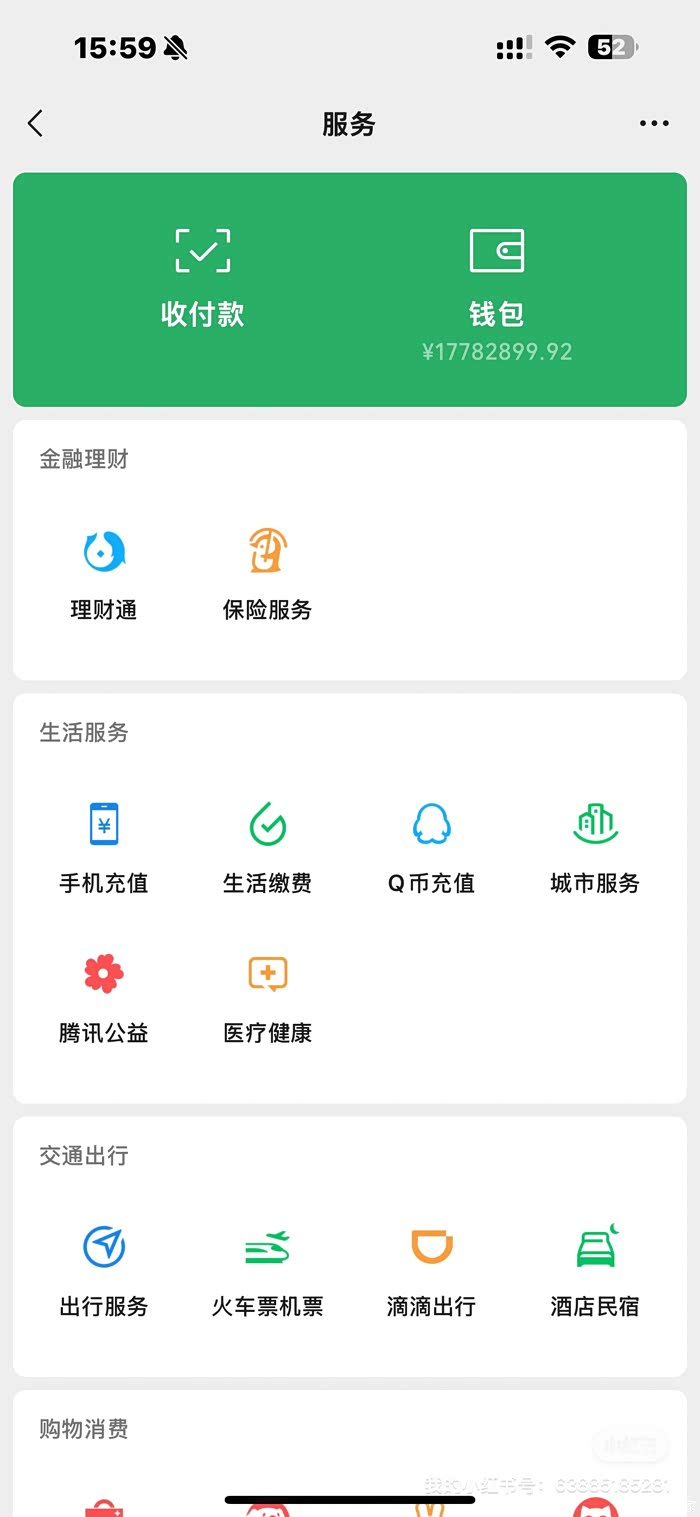Launch 滴滴出行 ride hailing

pos(431,1270)
